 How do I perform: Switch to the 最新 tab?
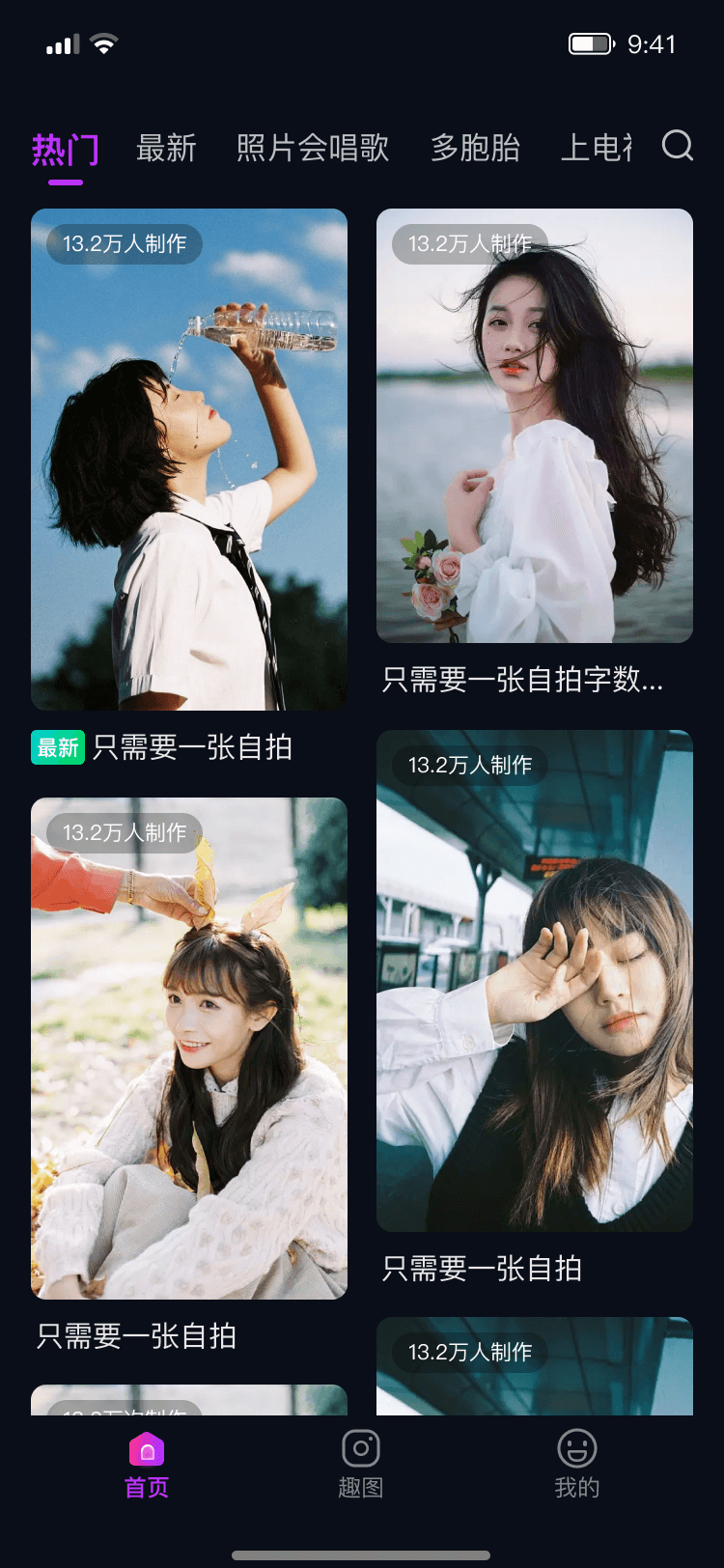click(x=166, y=148)
